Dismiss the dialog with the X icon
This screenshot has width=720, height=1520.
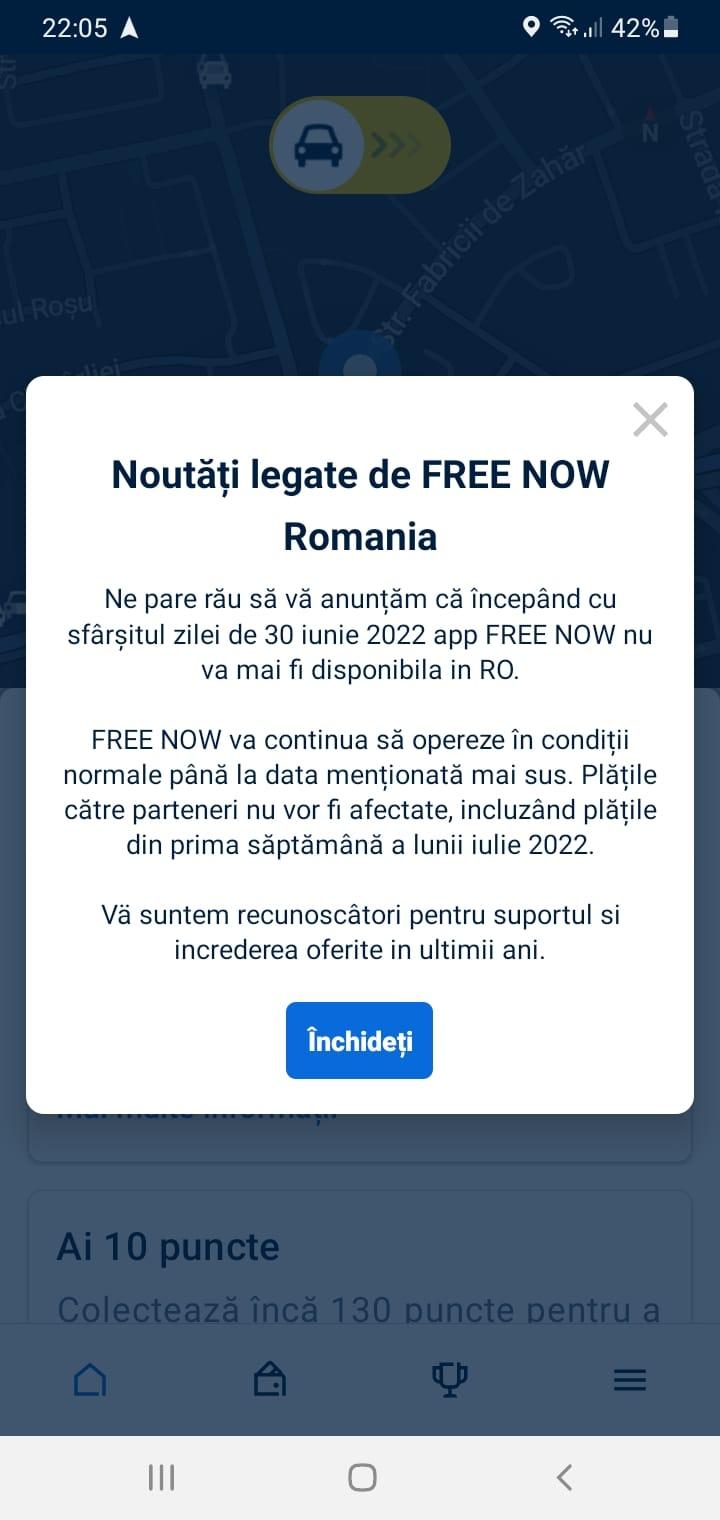click(650, 420)
